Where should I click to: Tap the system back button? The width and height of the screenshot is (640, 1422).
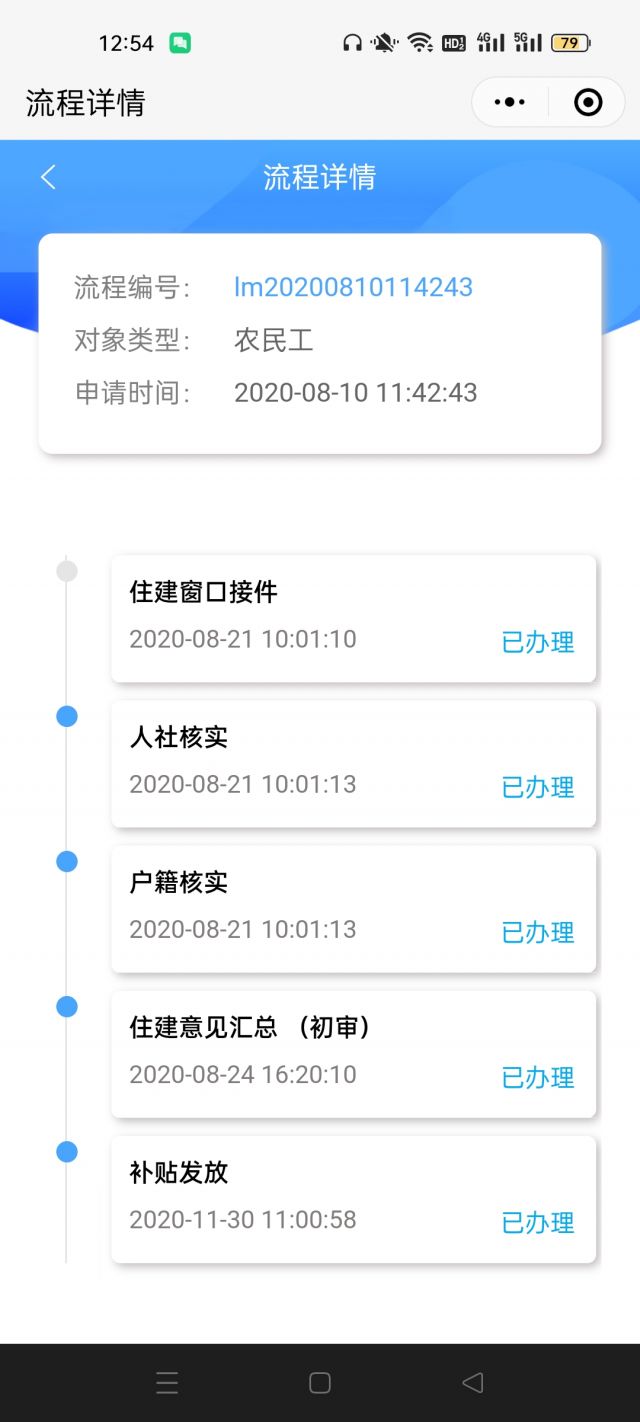pos(473,1382)
